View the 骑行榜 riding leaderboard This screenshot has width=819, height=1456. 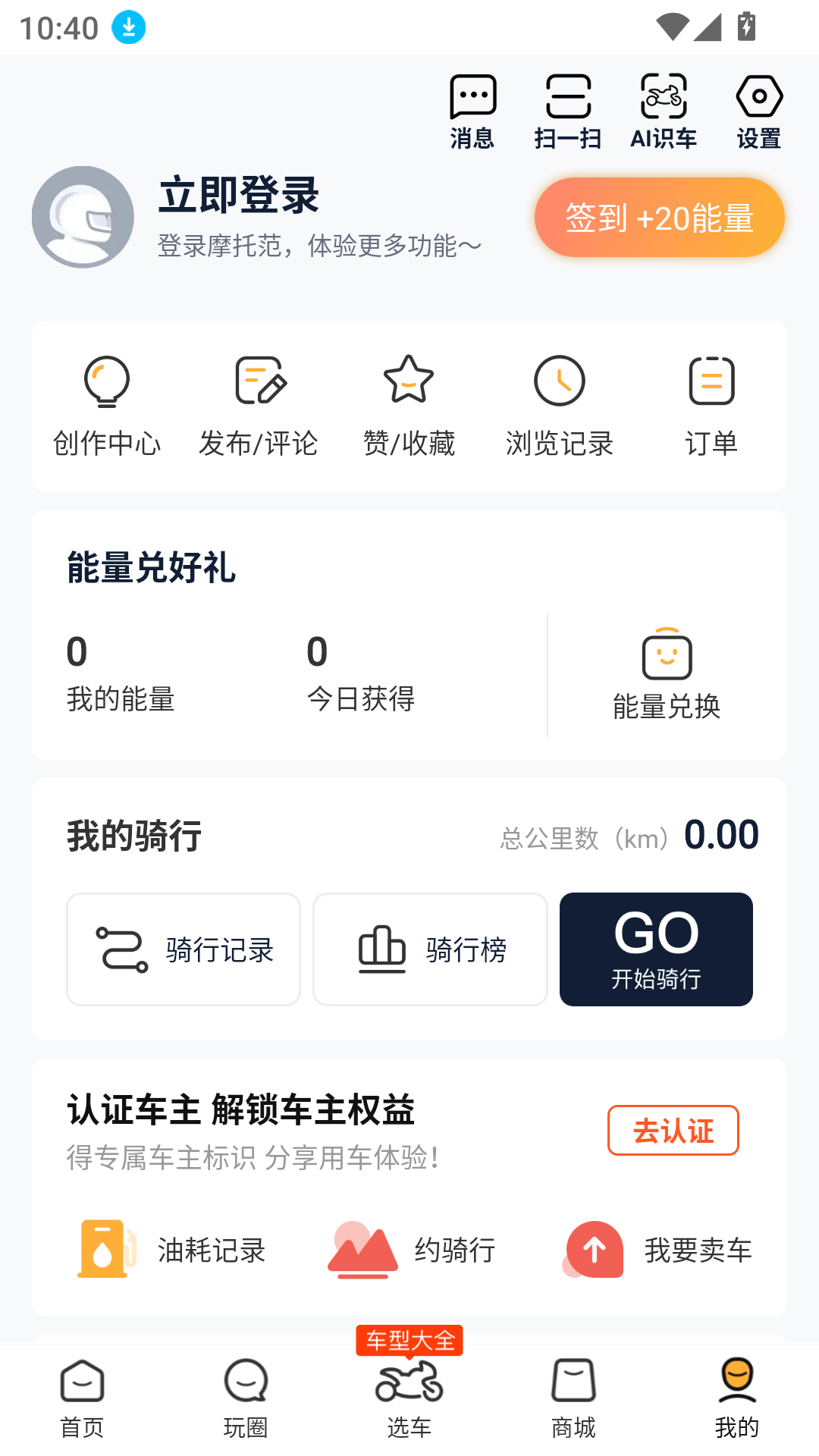(x=430, y=949)
